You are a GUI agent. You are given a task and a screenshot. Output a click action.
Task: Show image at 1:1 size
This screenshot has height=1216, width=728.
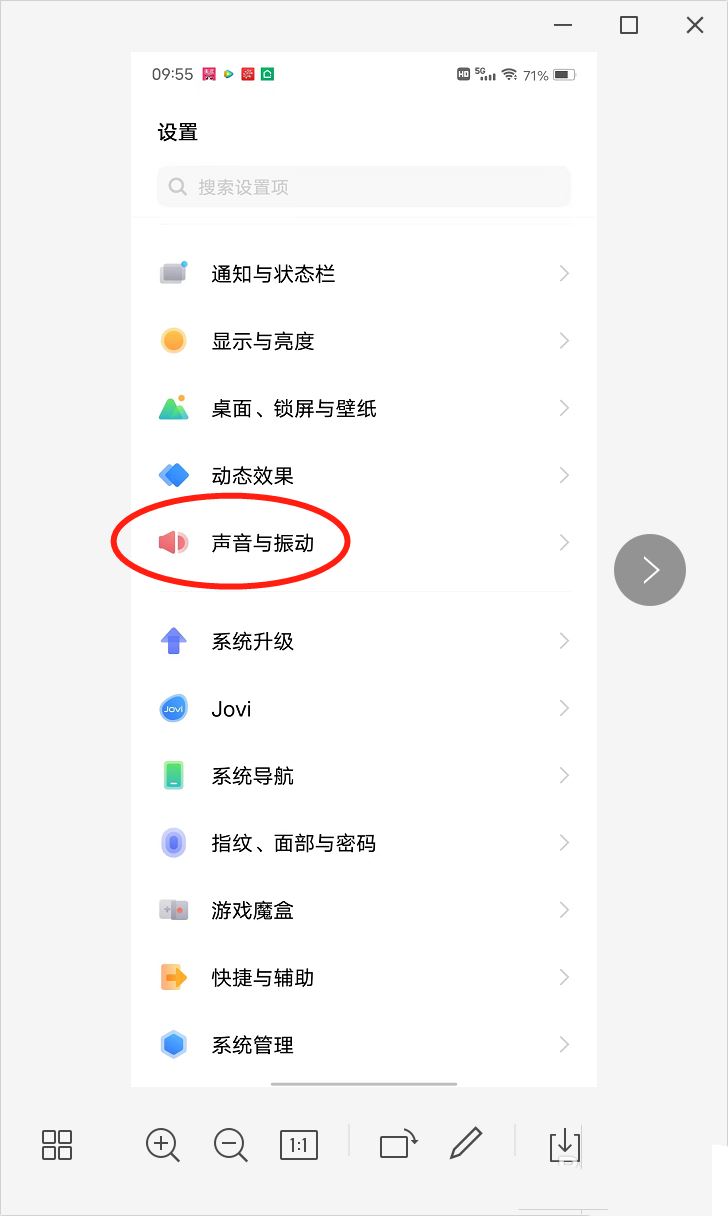click(x=299, y=1145)
